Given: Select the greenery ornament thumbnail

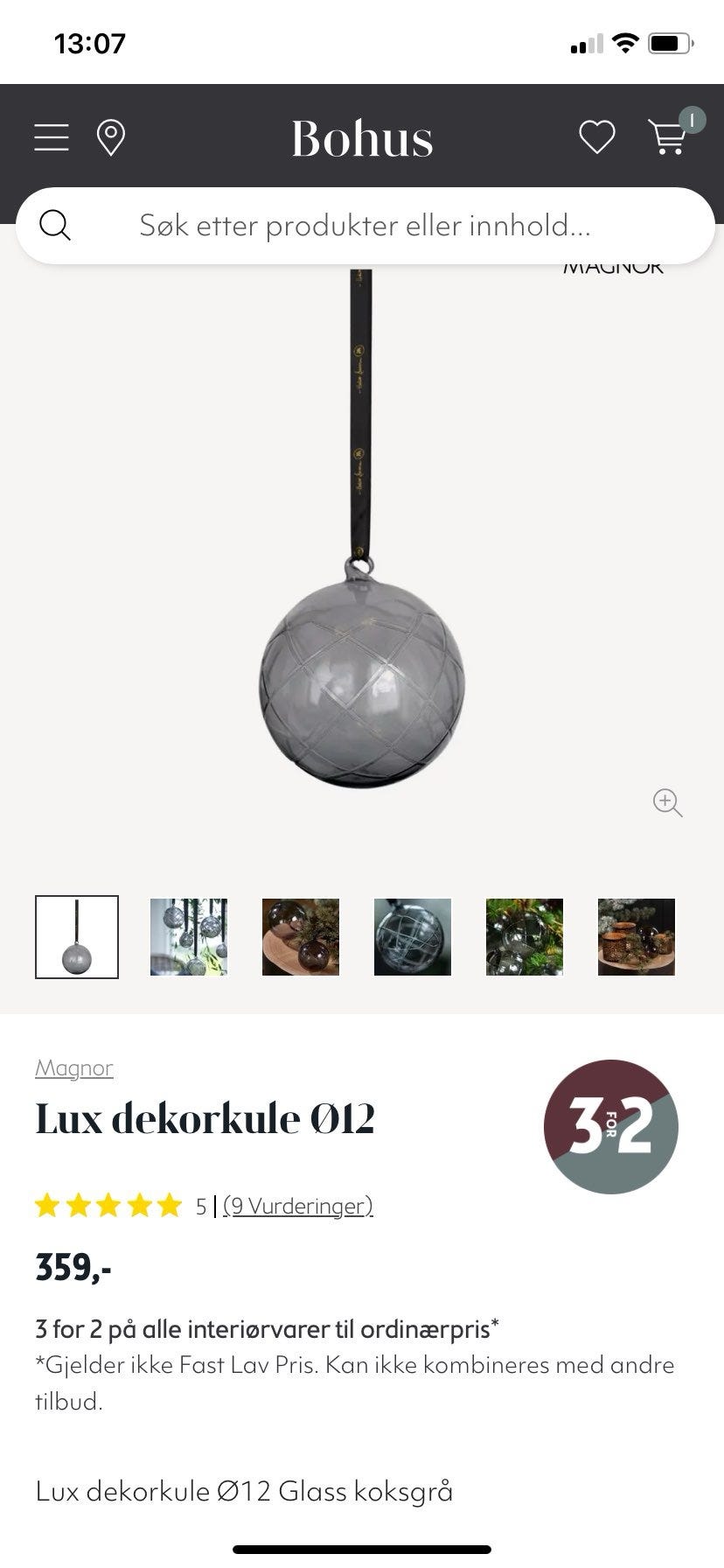Looking at the screenshot, I should click(x=524, y=936).
